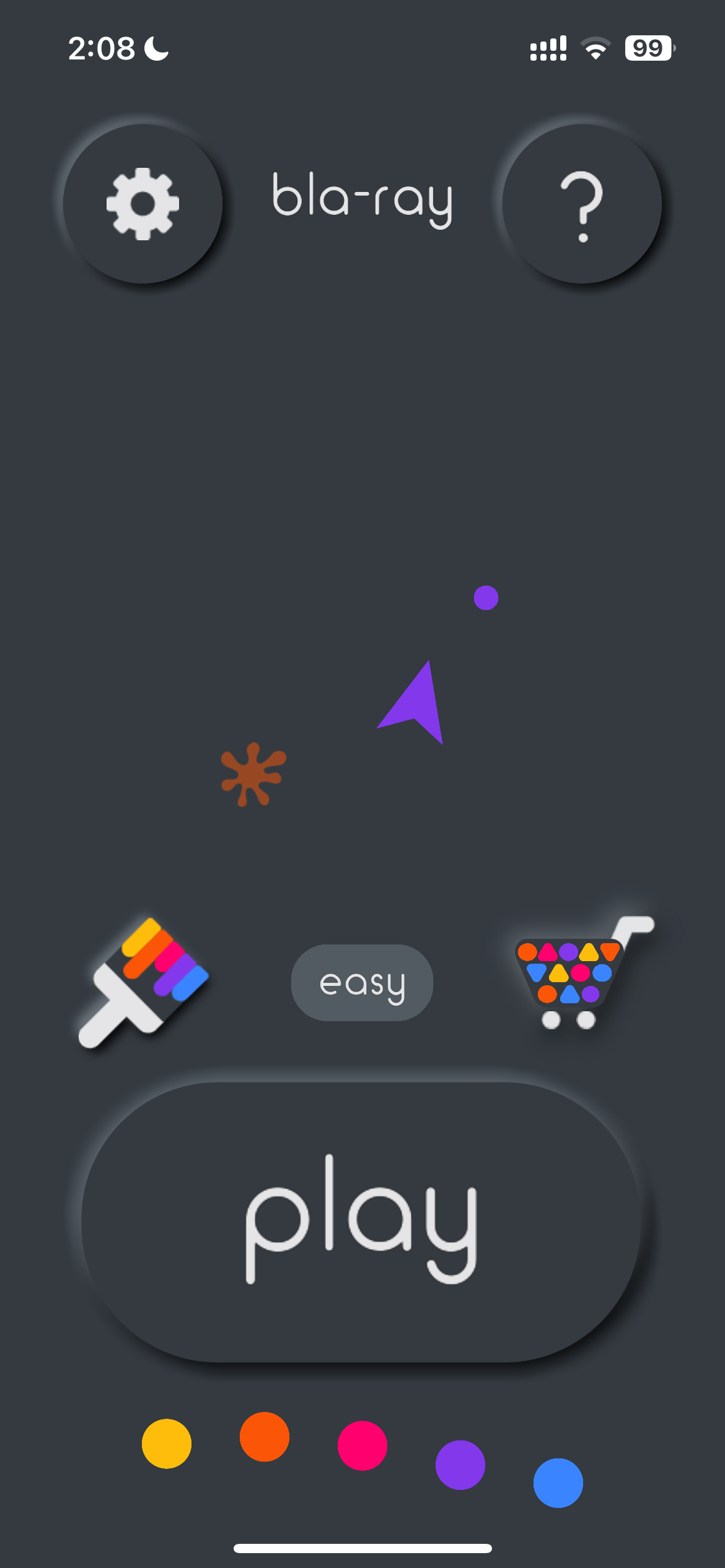Start the game with play
This screenshot has width=725, height=1568.
pos(361,1220)
